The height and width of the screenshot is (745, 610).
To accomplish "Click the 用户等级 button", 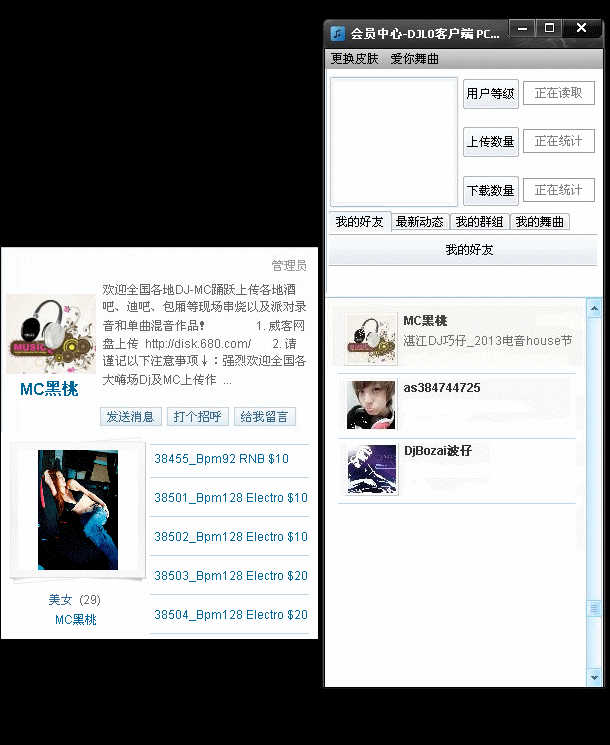I will (490, 94).
